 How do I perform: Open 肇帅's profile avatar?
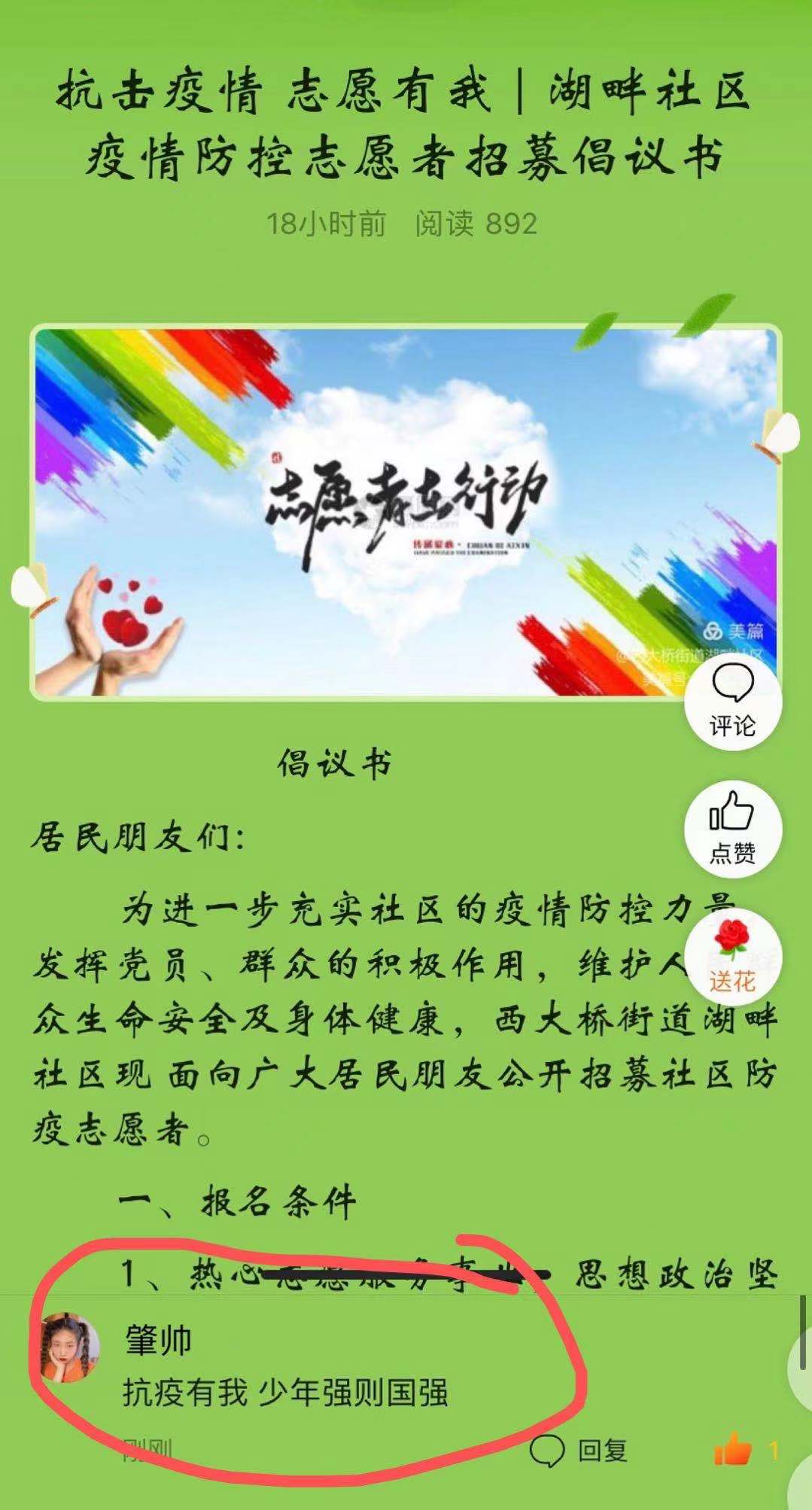point(69,1348)
